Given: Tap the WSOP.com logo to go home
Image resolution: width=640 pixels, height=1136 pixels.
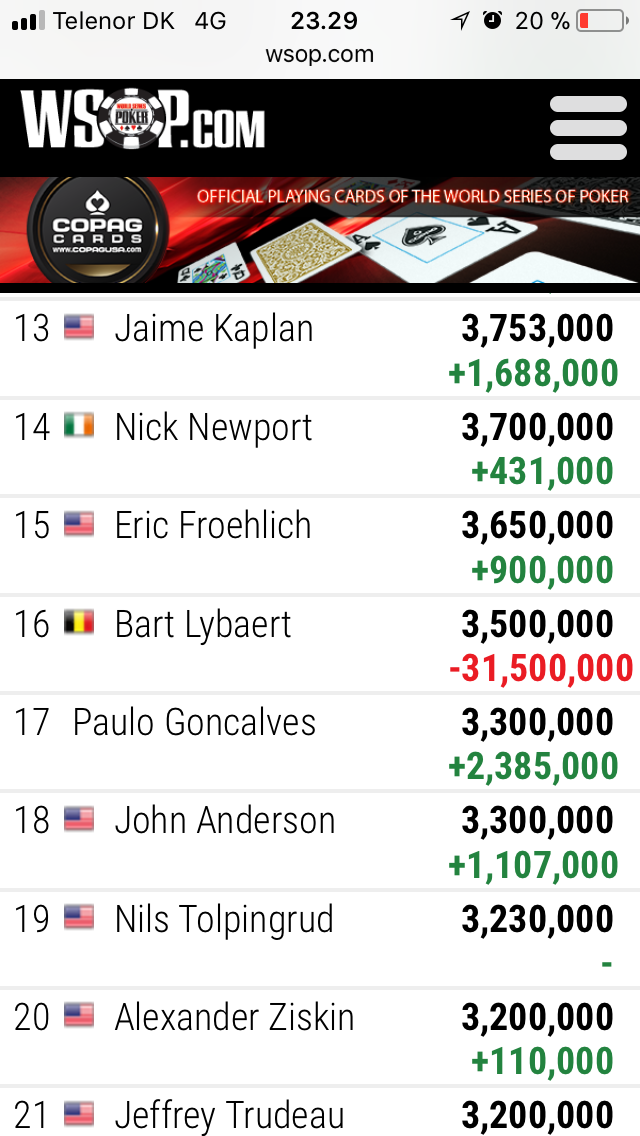Looking at the screenshot, I should coord(143,126).
